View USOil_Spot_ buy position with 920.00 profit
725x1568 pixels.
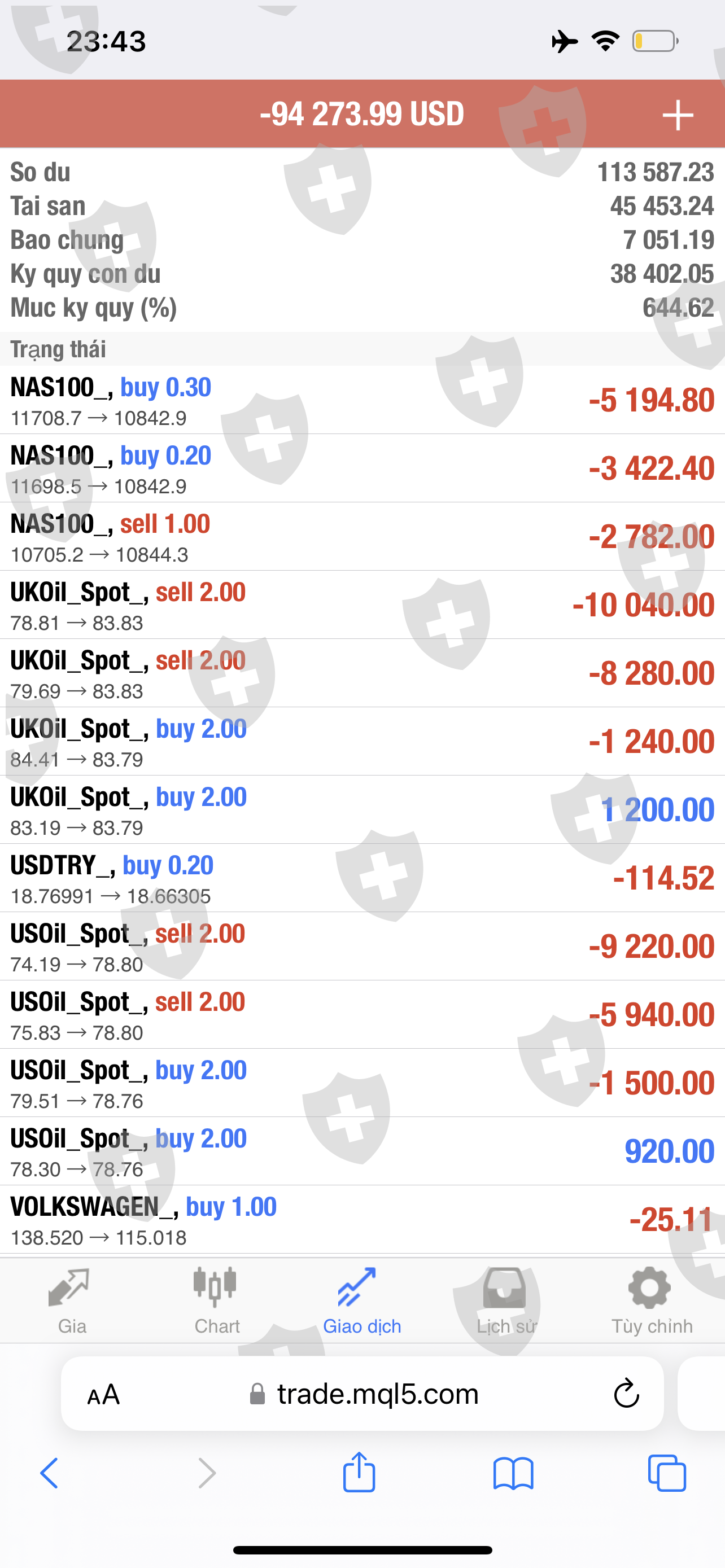(362, 1151)
